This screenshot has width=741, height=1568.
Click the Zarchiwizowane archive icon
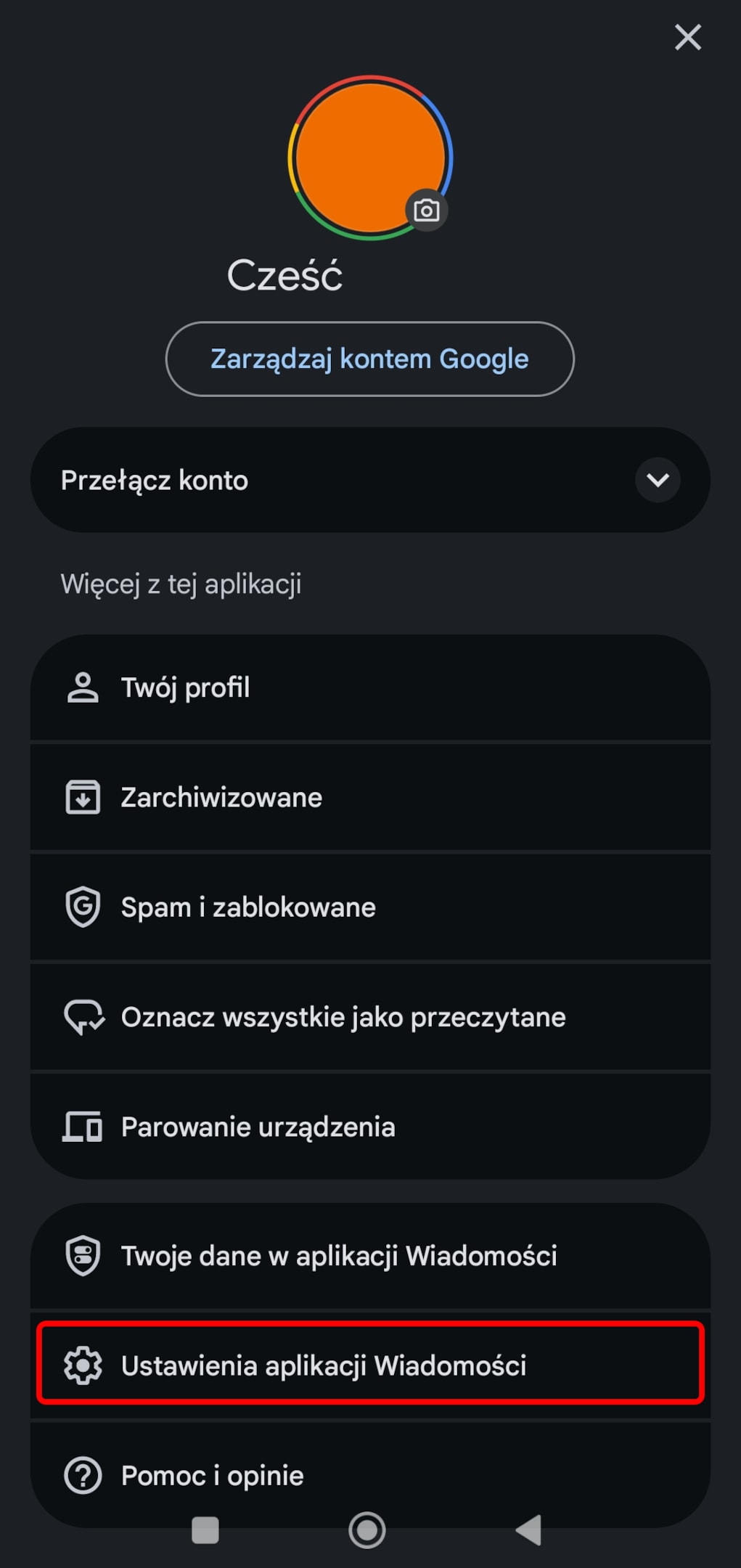pyautogui.click(x=83, y=797)
